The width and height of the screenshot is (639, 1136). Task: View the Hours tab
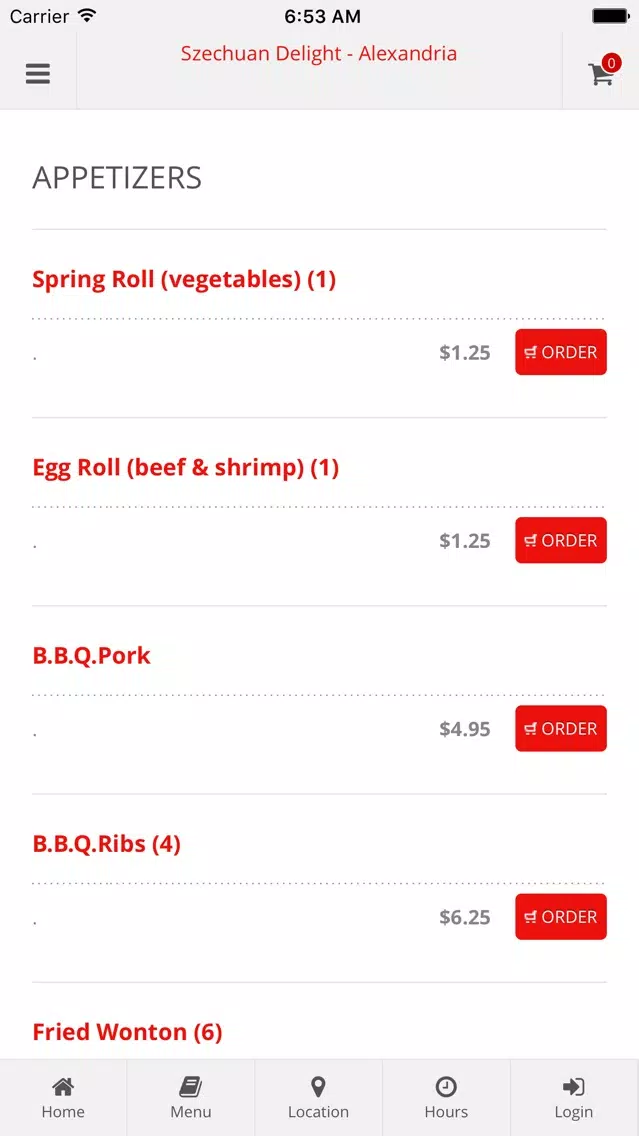(446, 1098)
